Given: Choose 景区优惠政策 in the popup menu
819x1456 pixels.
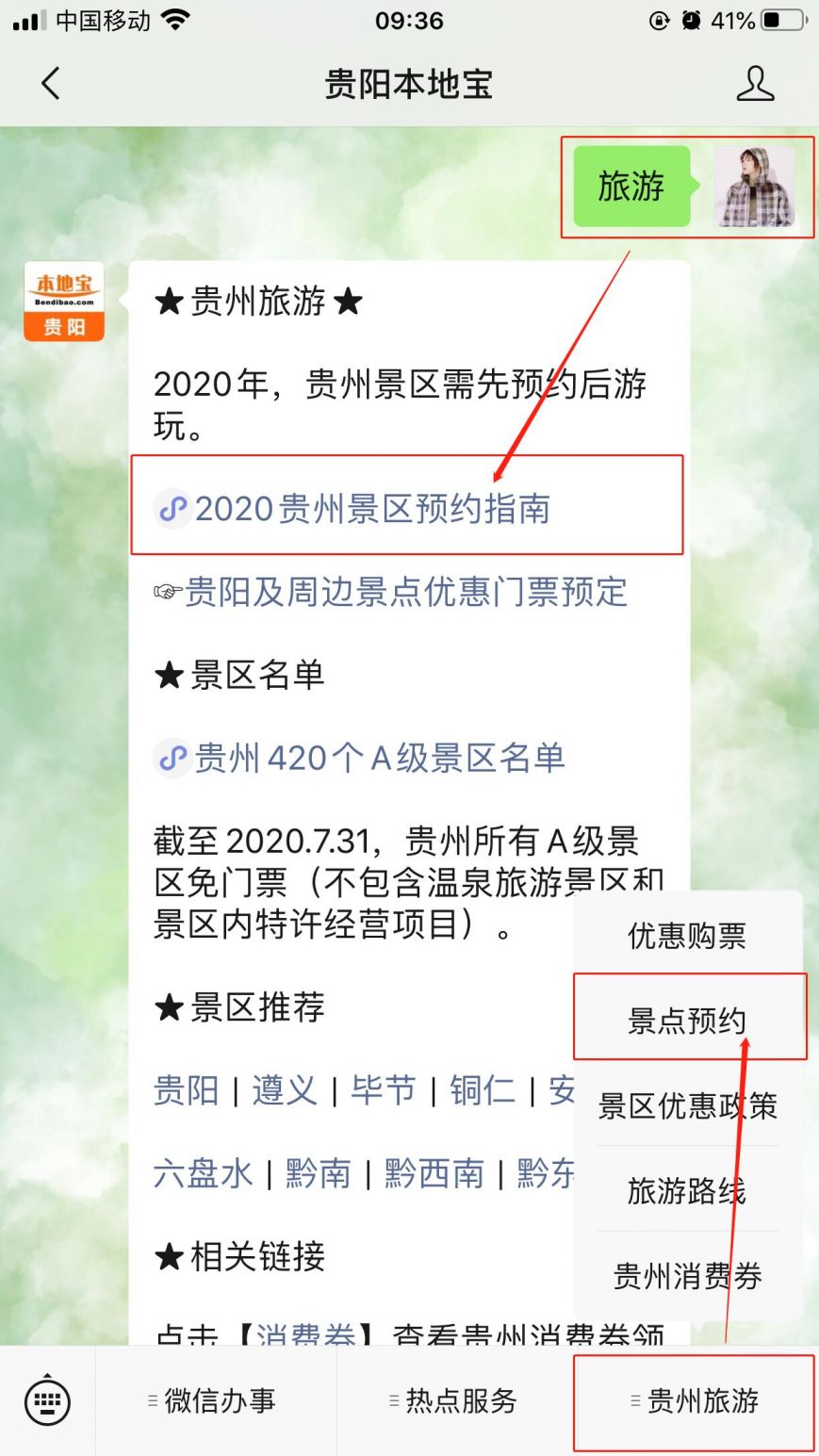Looking at the screenshot, I should (x=687, y=1105).
